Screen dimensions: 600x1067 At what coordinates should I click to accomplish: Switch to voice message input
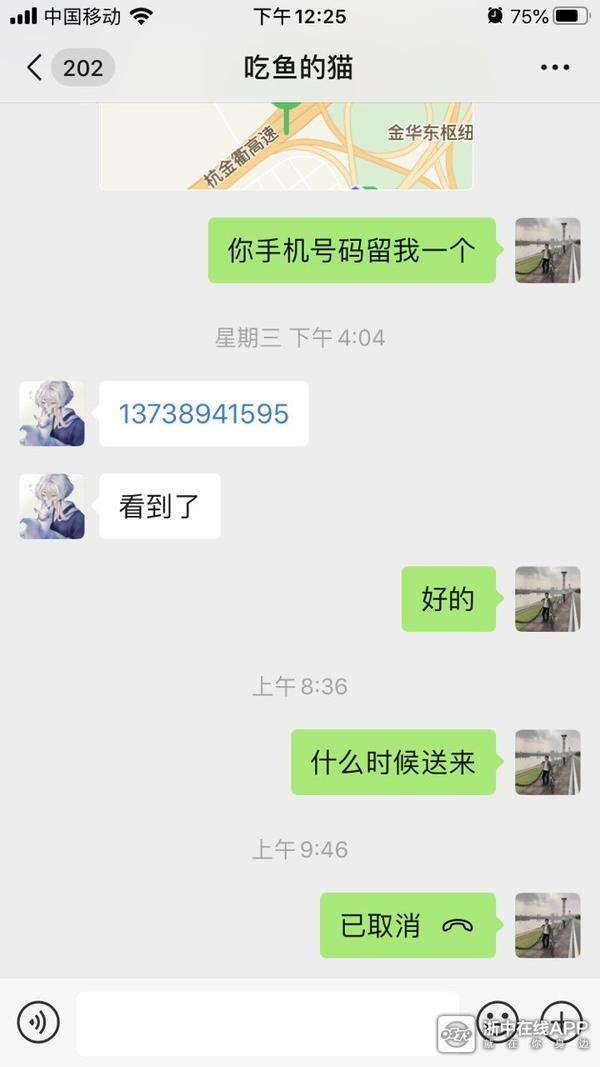pyautogui.click(x=38, y=1022)
